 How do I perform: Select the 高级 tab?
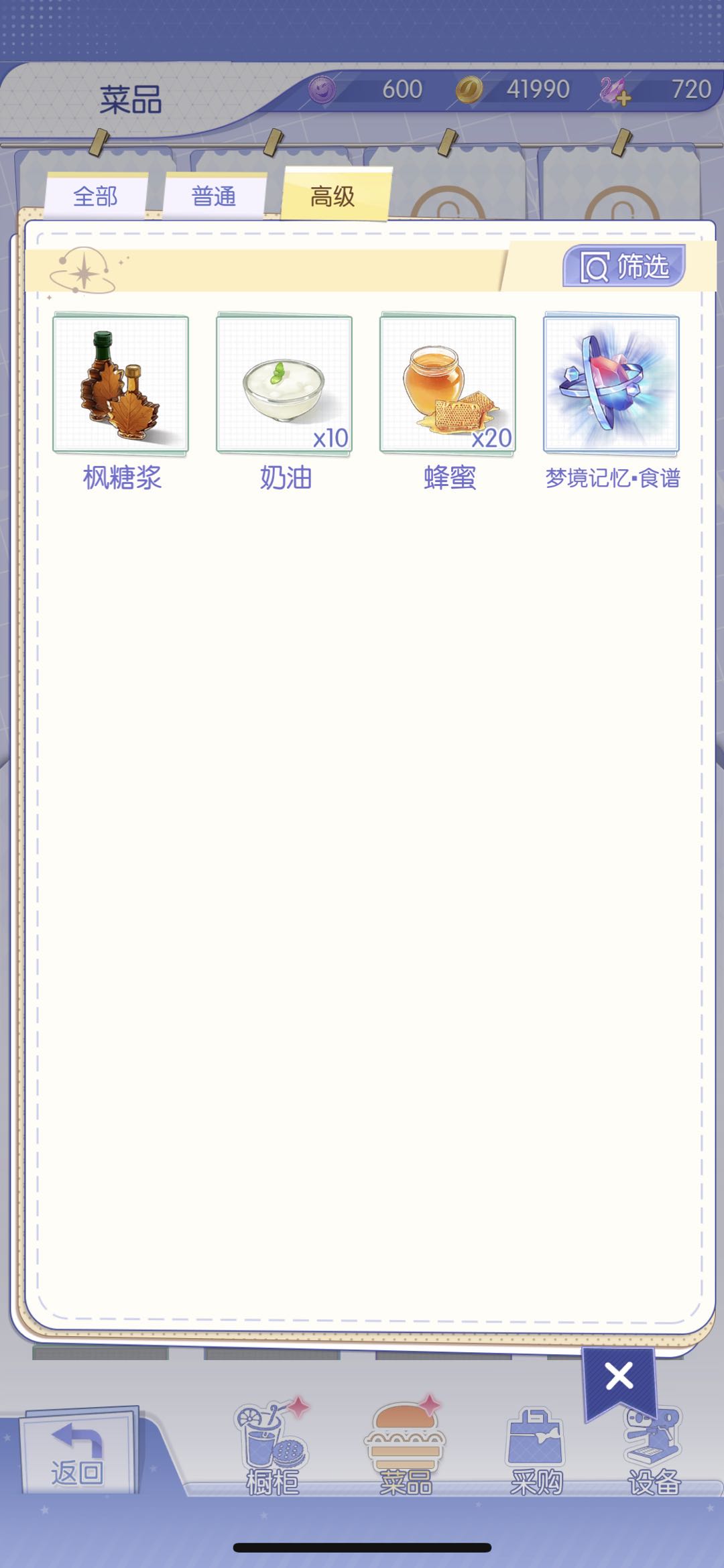point(333,196)
